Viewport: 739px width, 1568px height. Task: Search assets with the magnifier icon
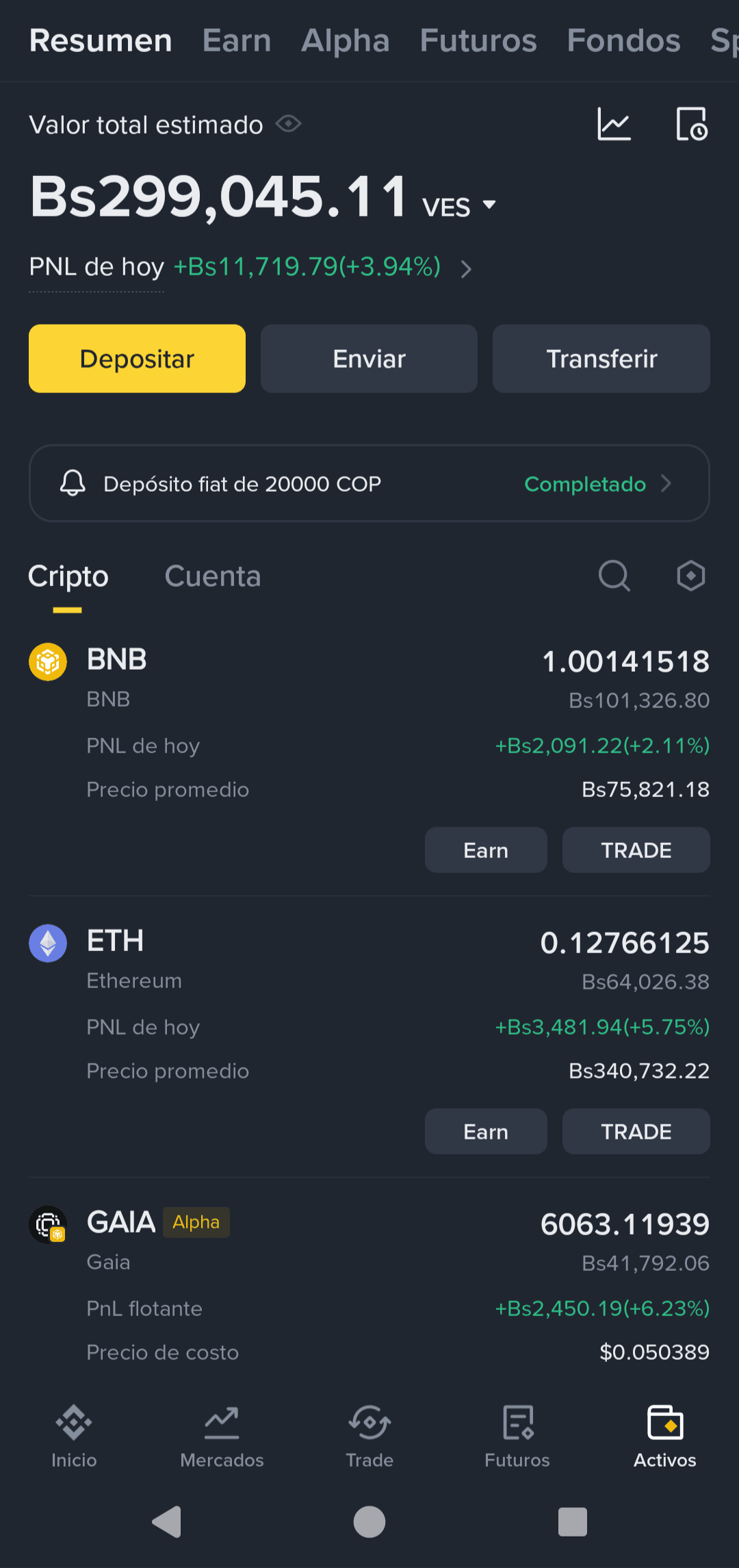click(x=614, y=576)
